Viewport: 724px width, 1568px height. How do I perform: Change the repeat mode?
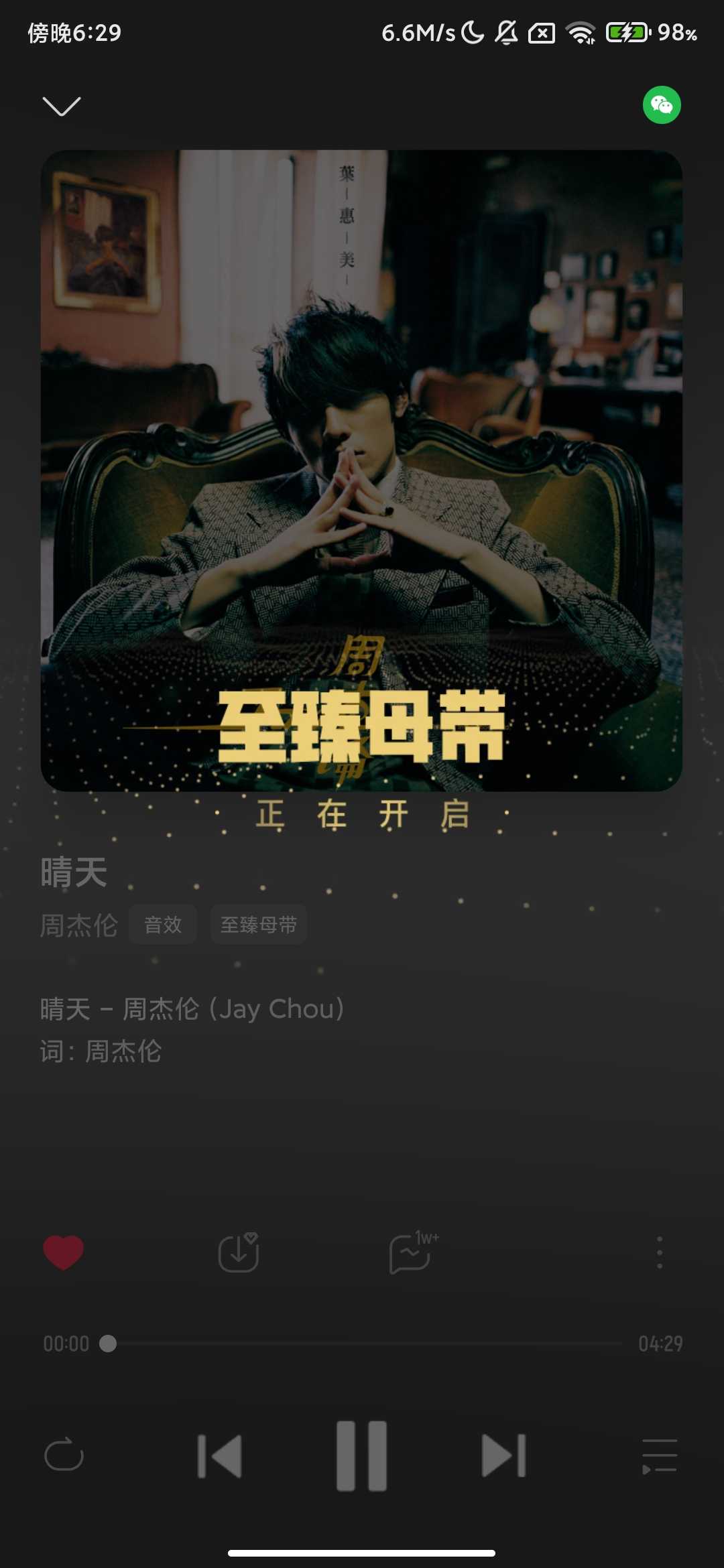64,1455
